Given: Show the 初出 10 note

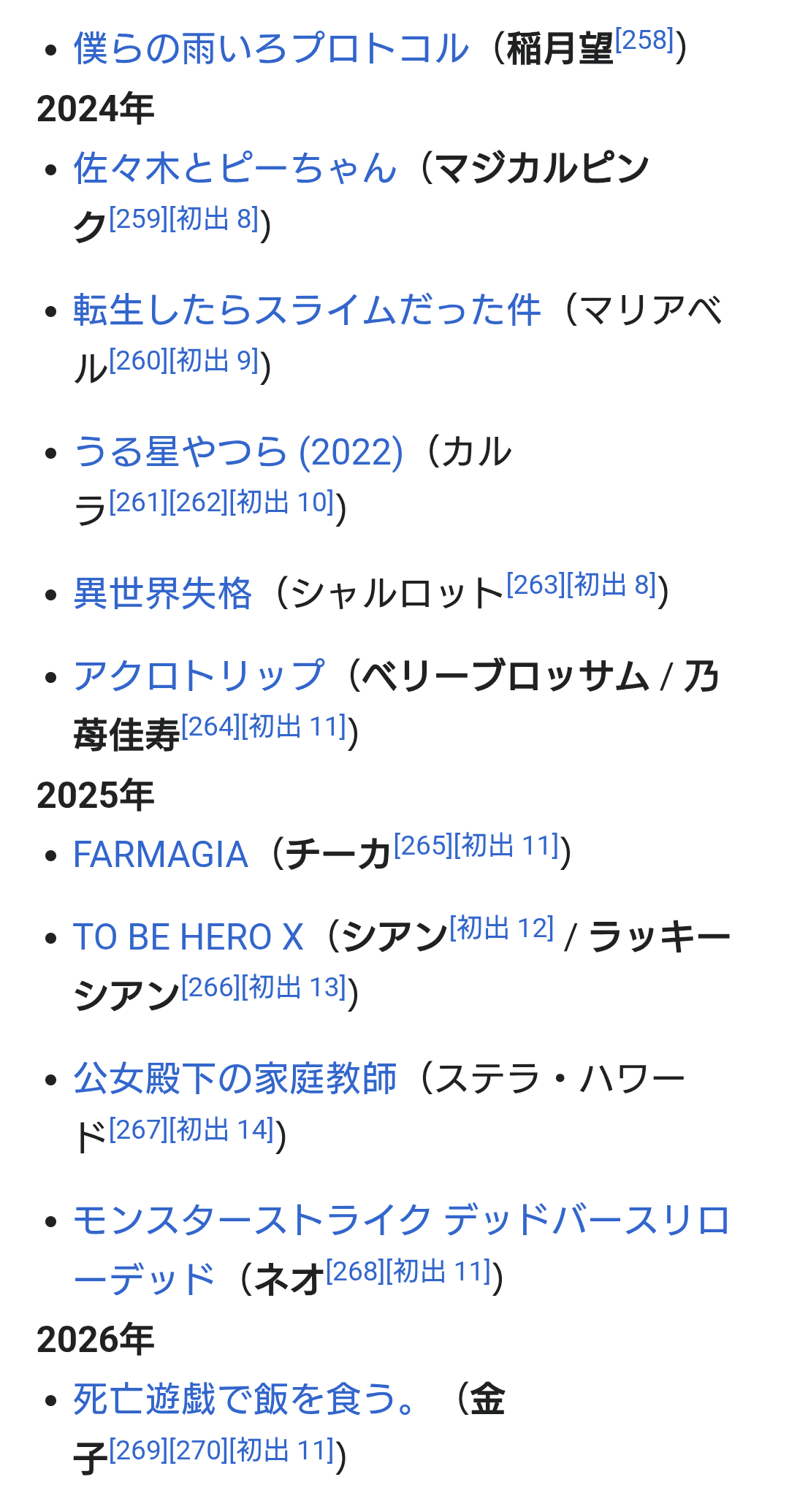Looking at the screenshot, I should [282, 502].
